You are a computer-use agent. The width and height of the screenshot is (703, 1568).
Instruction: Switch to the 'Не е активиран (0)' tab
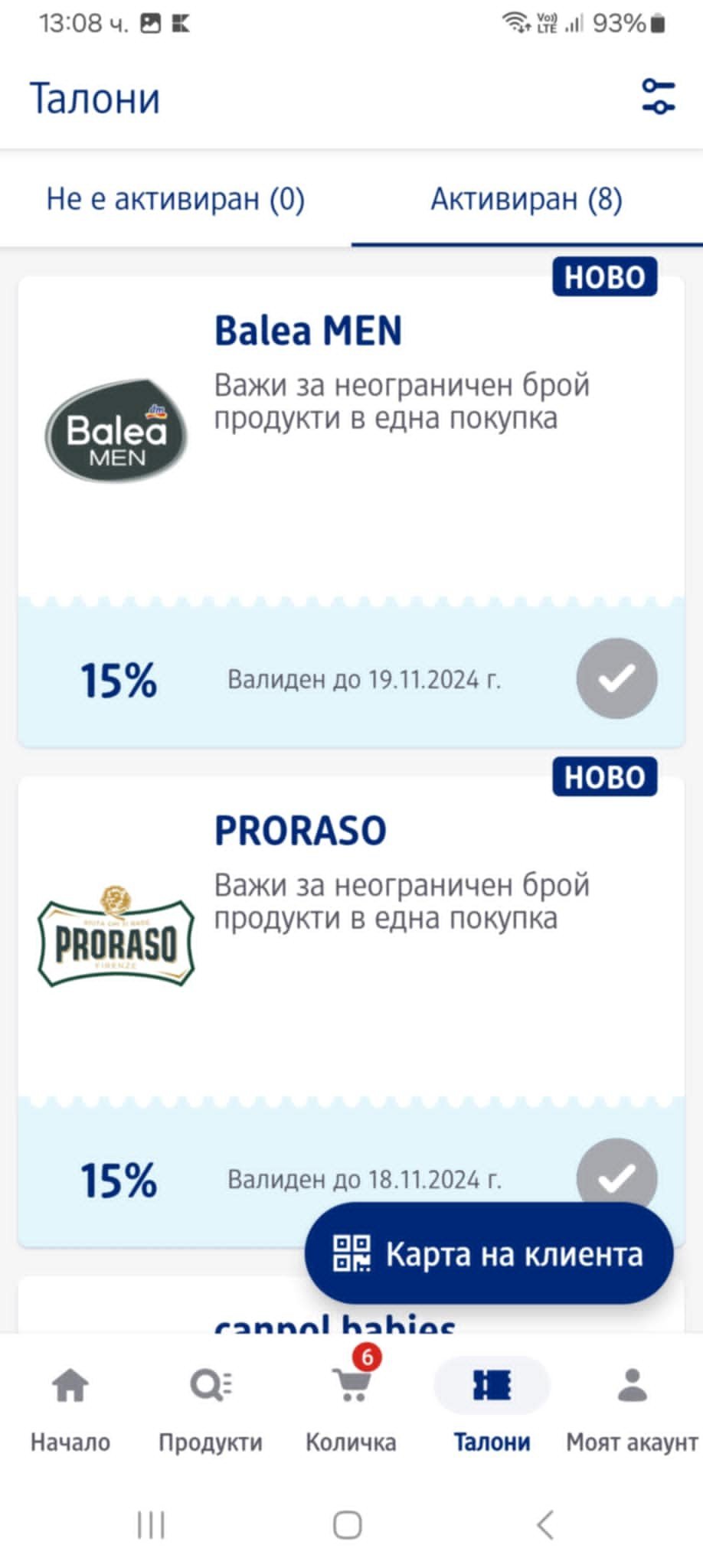click(175, 199)
